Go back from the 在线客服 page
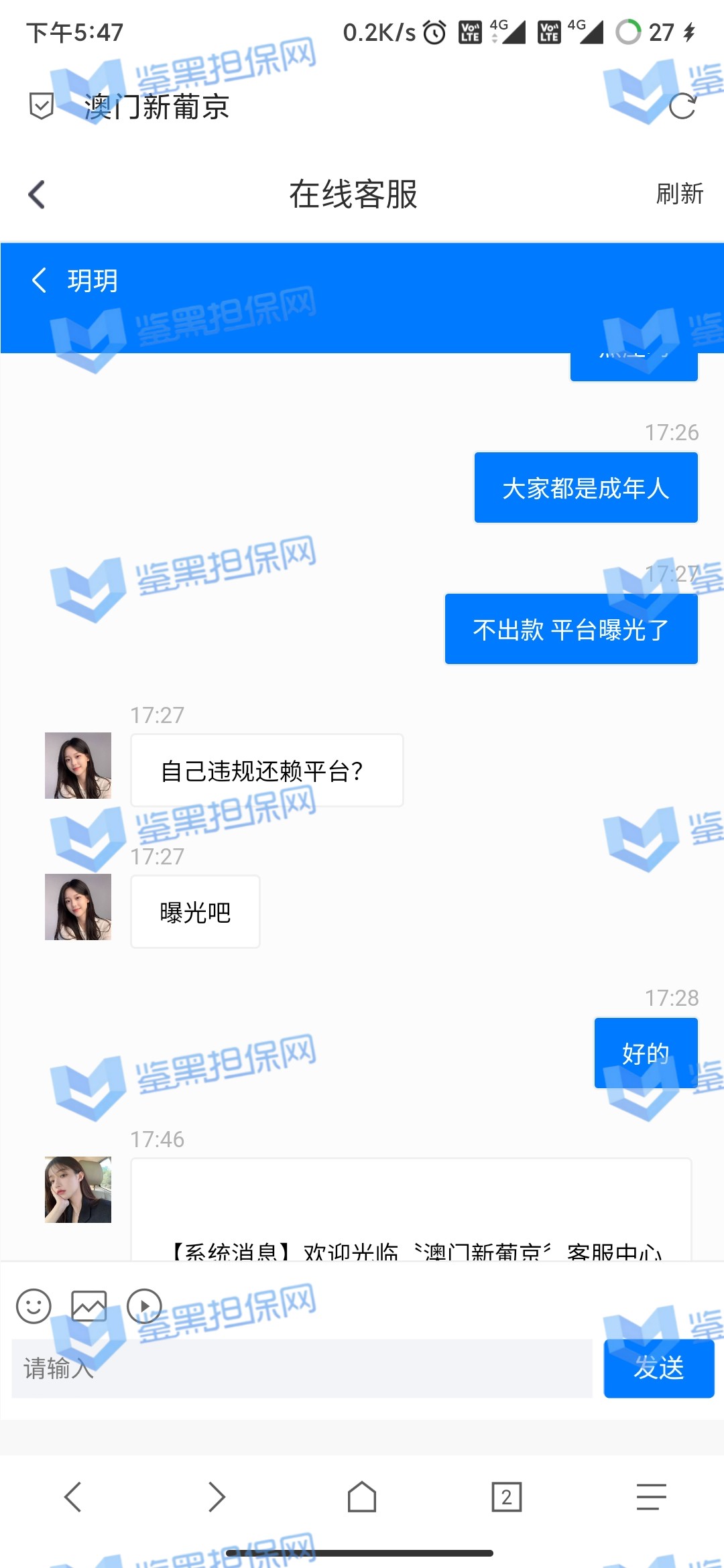 click(x=37, y=195)
